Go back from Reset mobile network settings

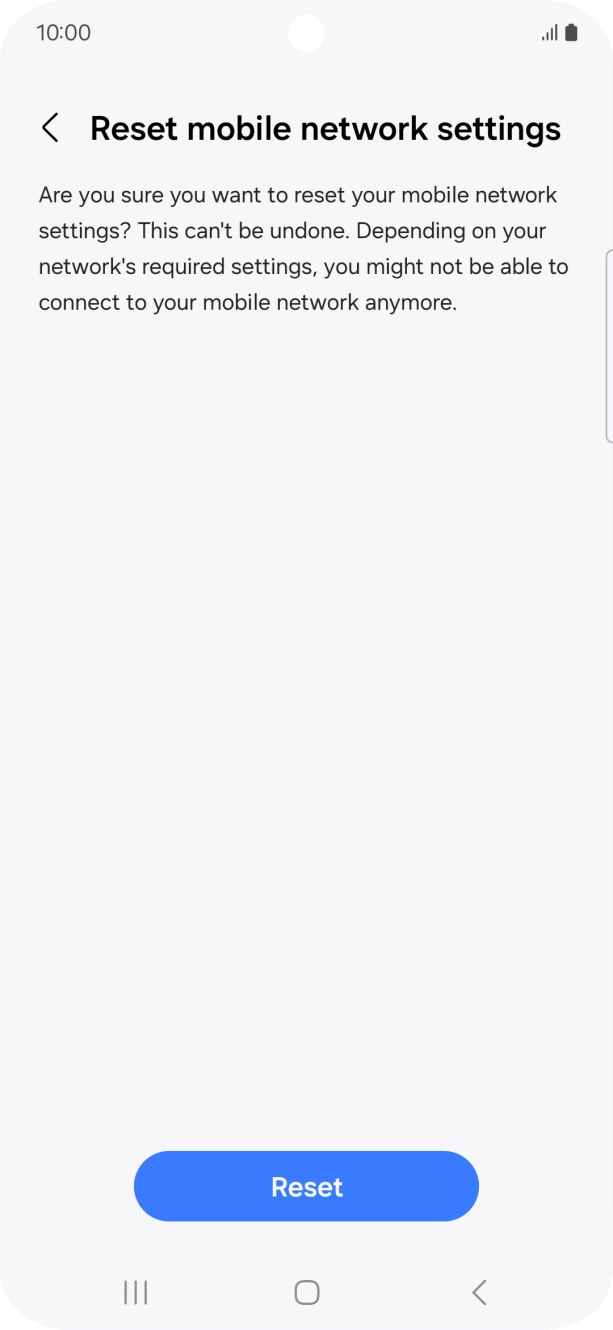coord(50,128)
